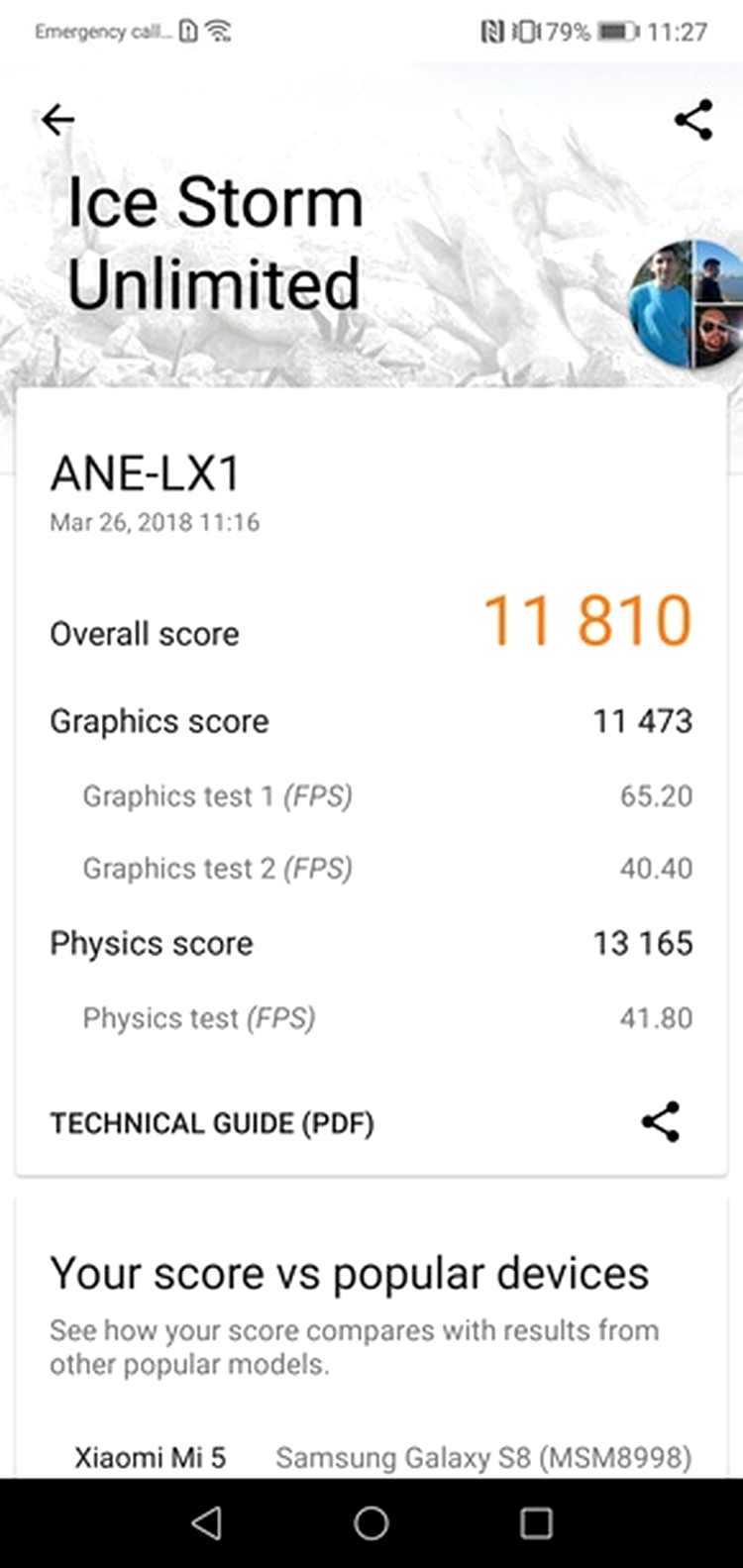743x1568 pixels.
Task: Go back using the top arrow
Action: click(57, 120)
